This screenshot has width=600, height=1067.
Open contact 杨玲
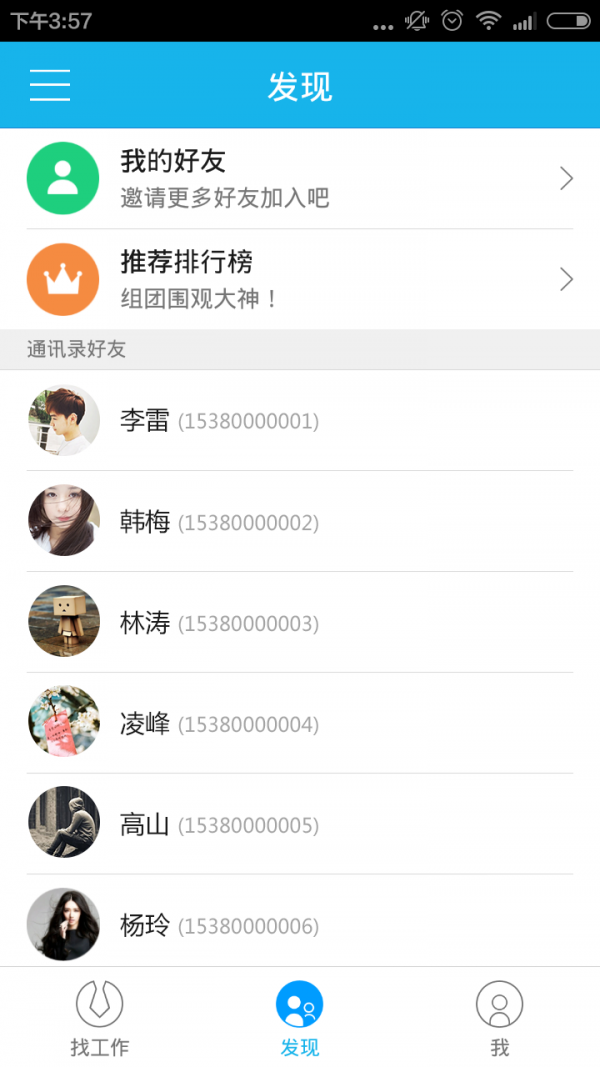point(300,925)
